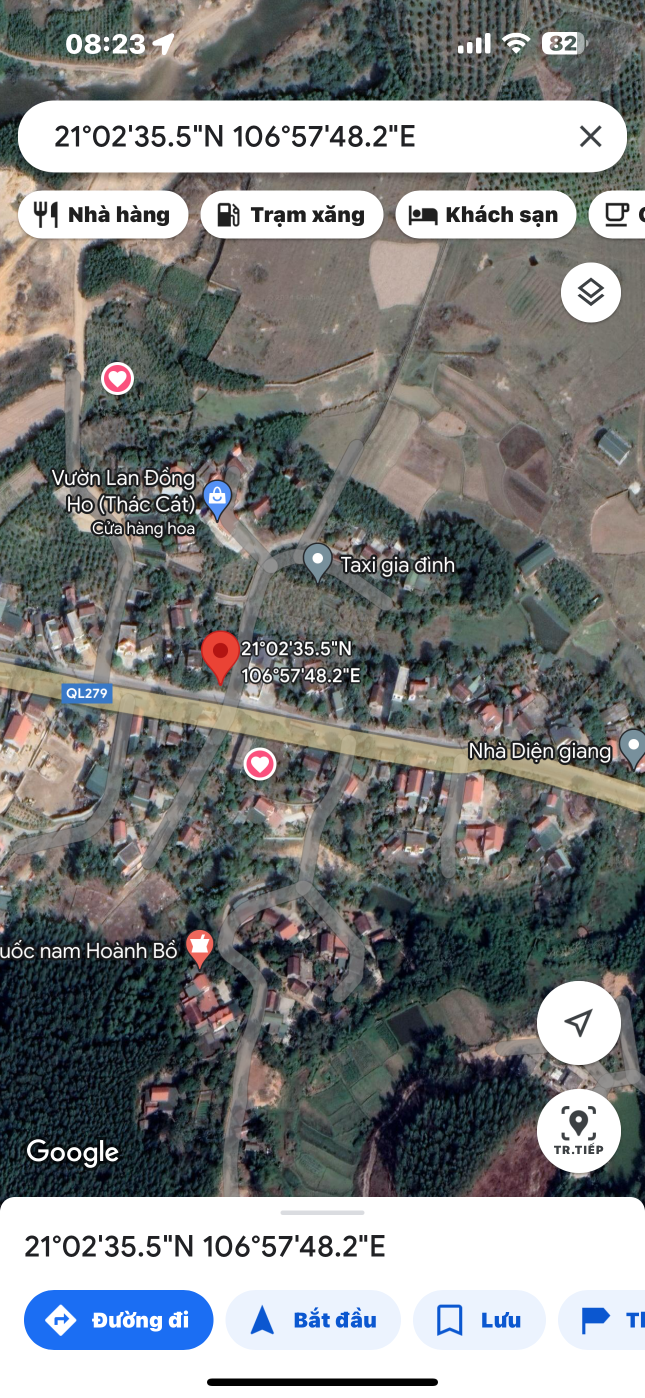Image resolution: width=645 pixels, height=1398 pixels.
Task: Open saved heart place below QL279
Action: click(x=260, y=765)
